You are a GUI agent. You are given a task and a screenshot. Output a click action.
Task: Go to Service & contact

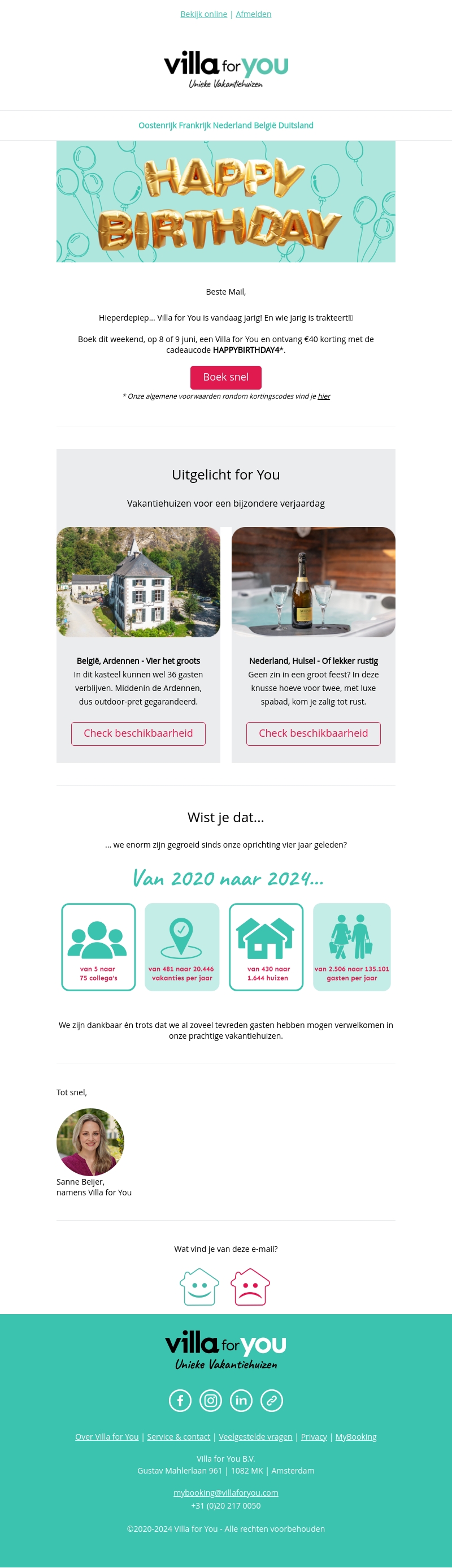(178, 1436)
